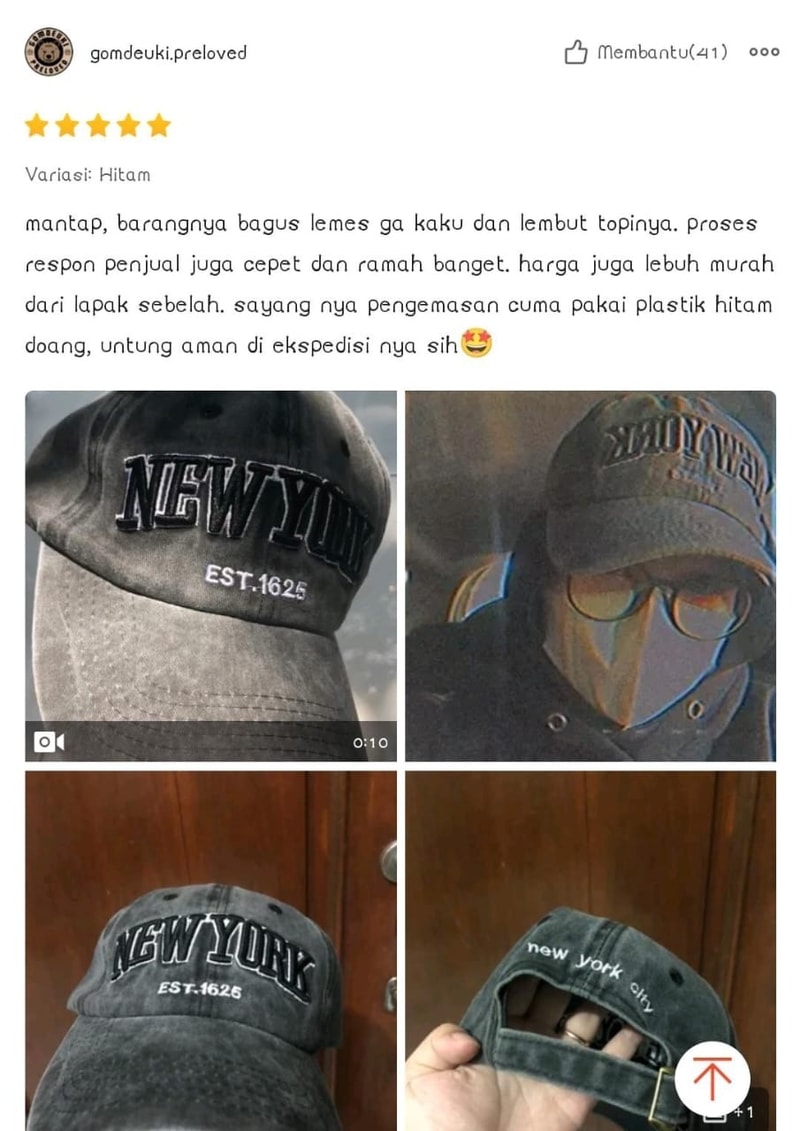Screen dimensions: 800x1131
Task: Tap the back-to-top arrow button
Action: click(712, 1079)
